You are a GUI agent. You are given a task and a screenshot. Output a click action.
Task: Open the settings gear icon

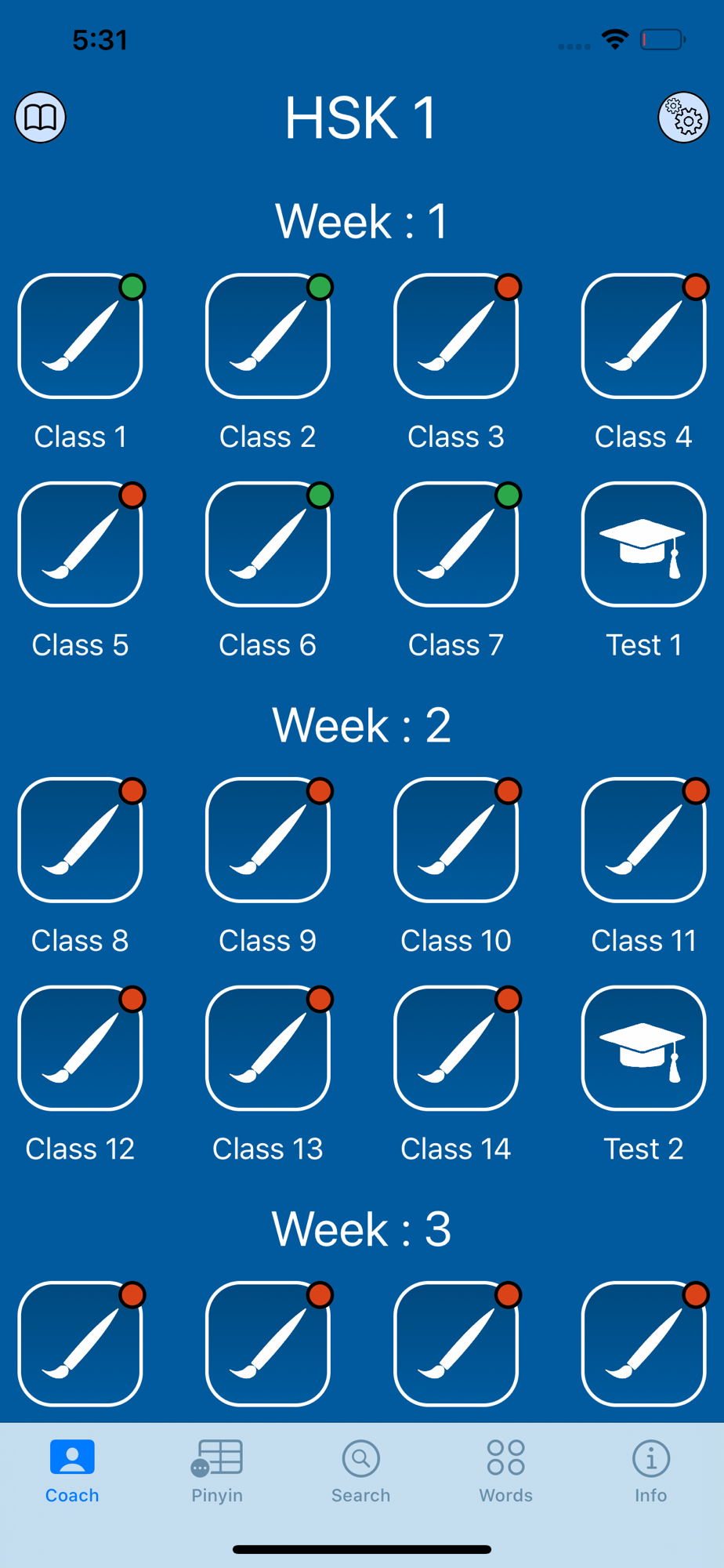click(683, 118)
